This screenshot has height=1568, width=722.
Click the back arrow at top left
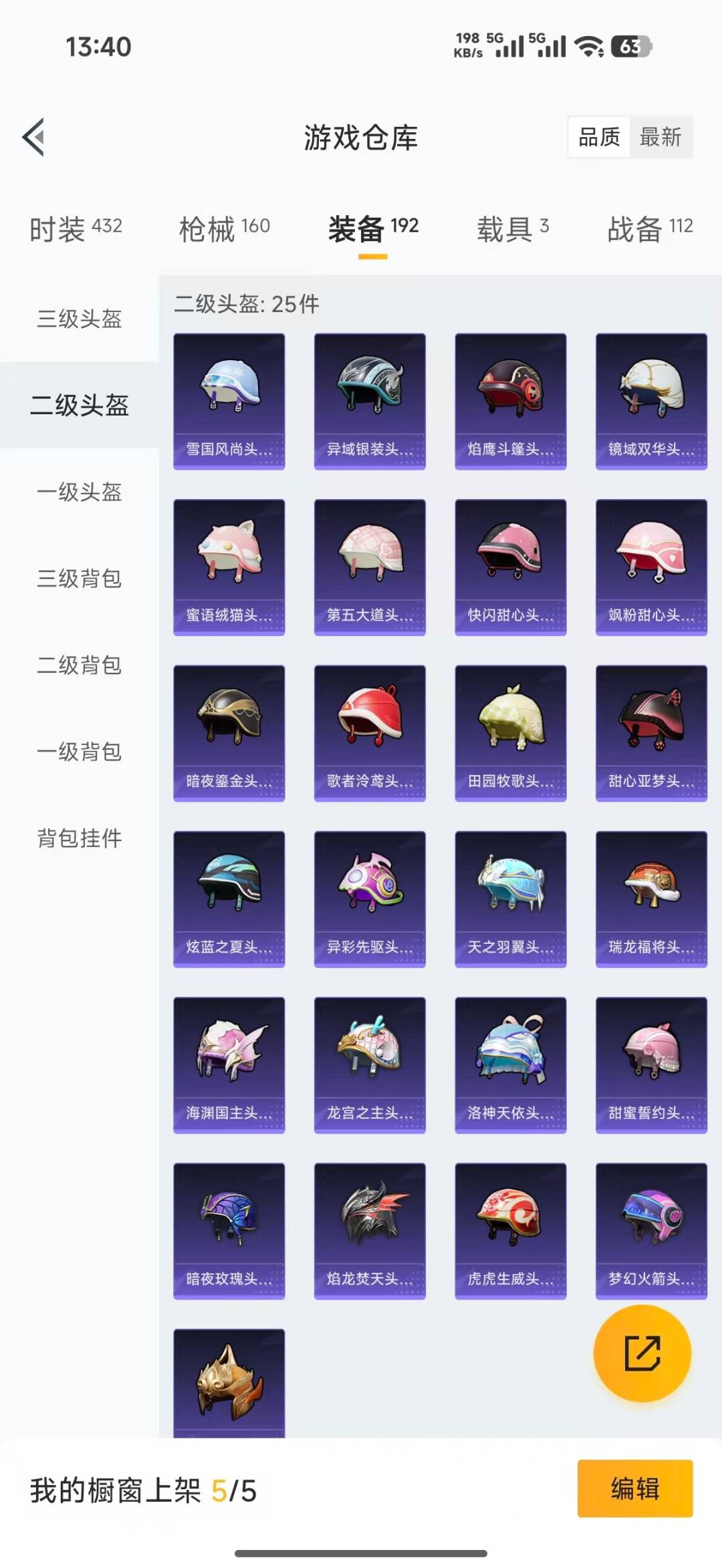(x=33, y=136)
